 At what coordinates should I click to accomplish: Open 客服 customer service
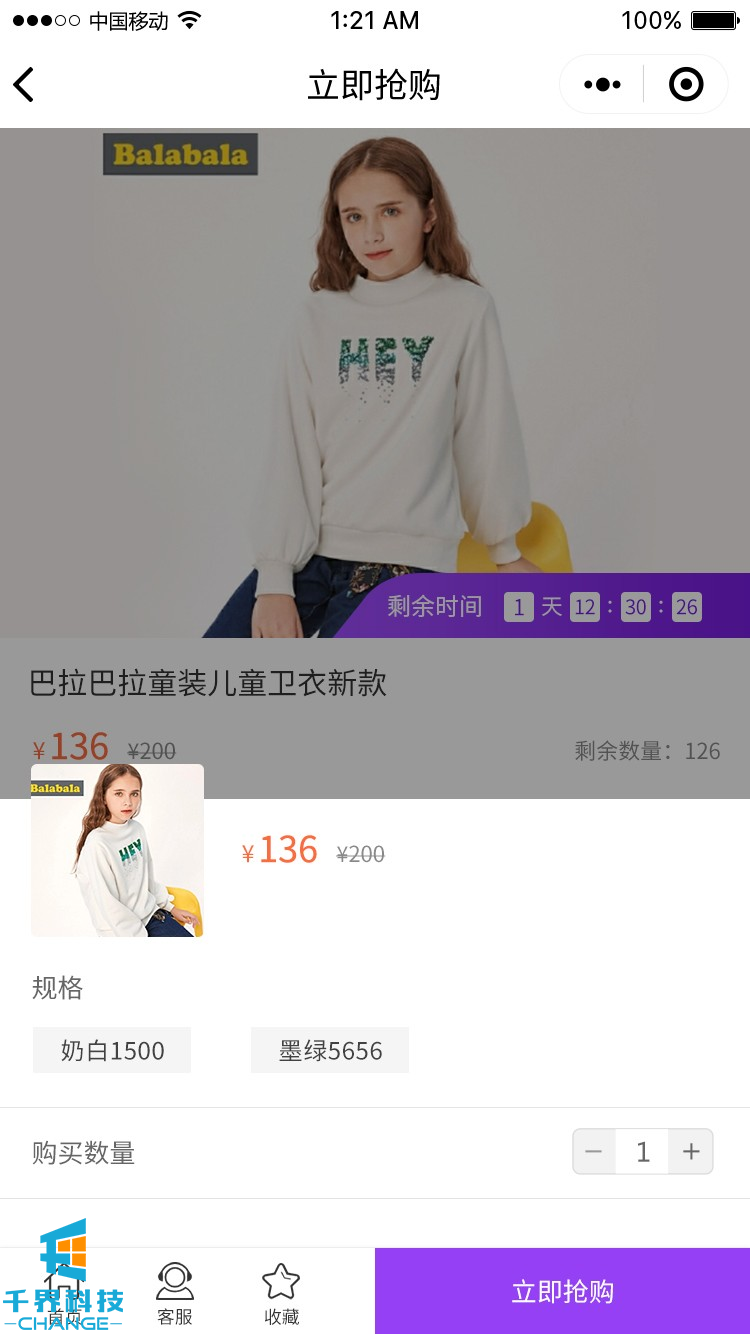(x=175, y=1293)
